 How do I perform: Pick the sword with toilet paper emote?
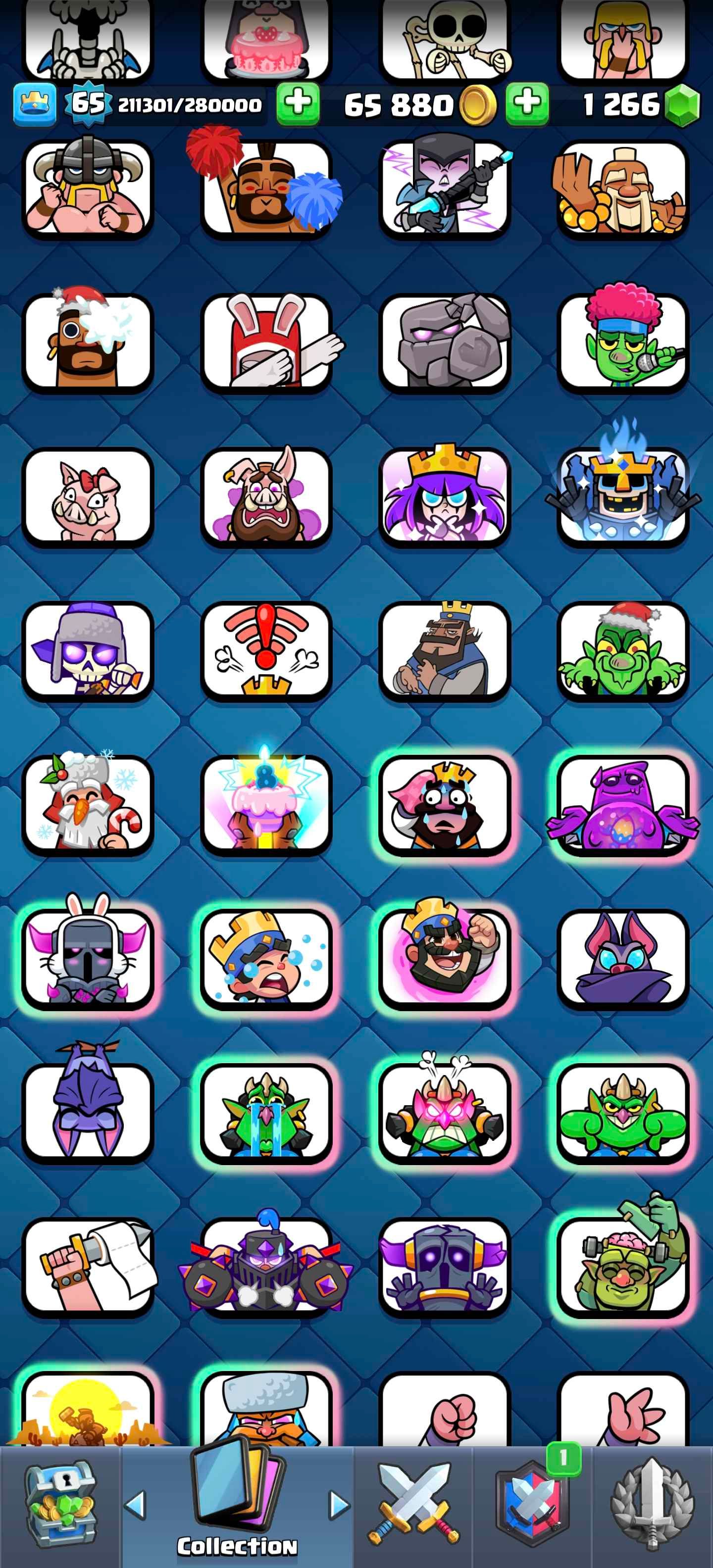(88, 1266)
